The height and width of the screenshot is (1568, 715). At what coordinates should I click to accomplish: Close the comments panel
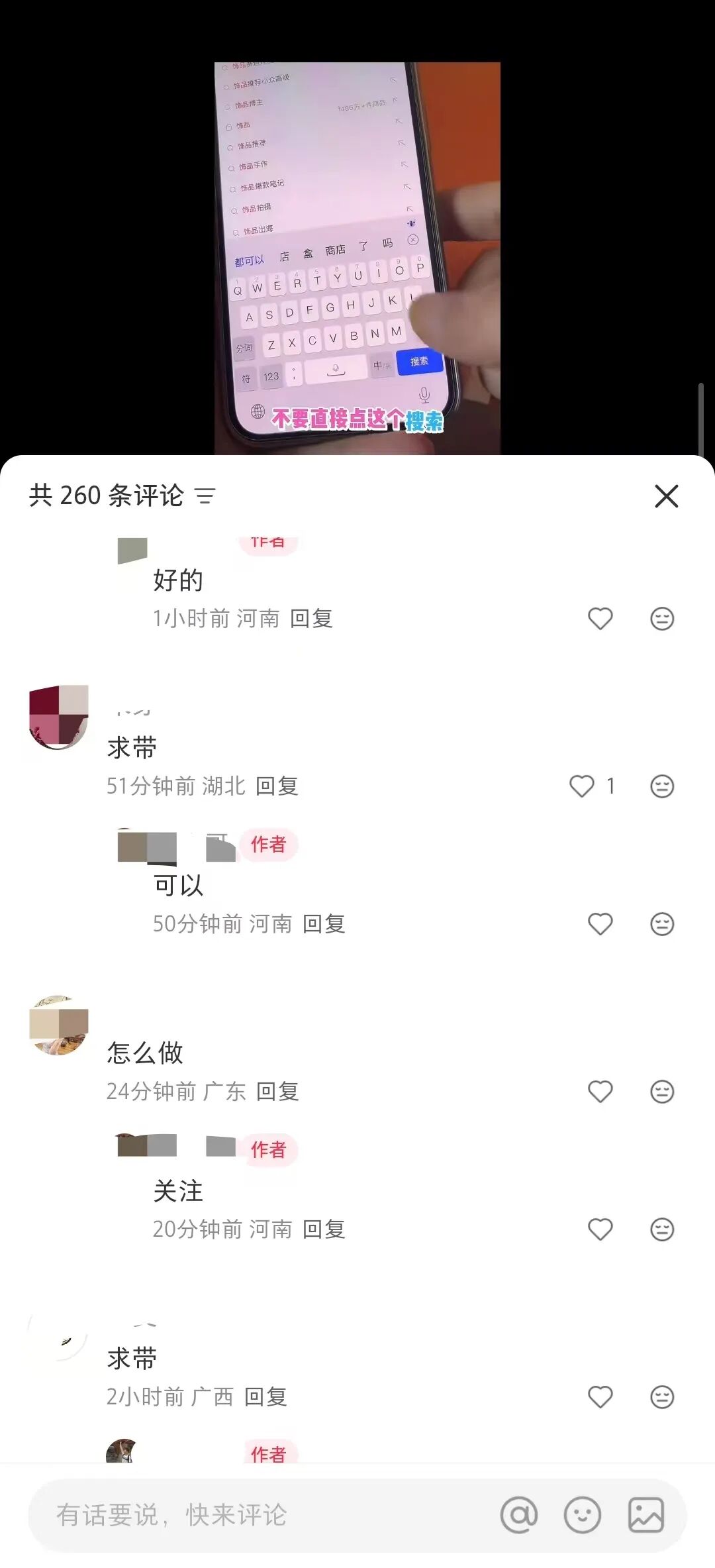666,496
